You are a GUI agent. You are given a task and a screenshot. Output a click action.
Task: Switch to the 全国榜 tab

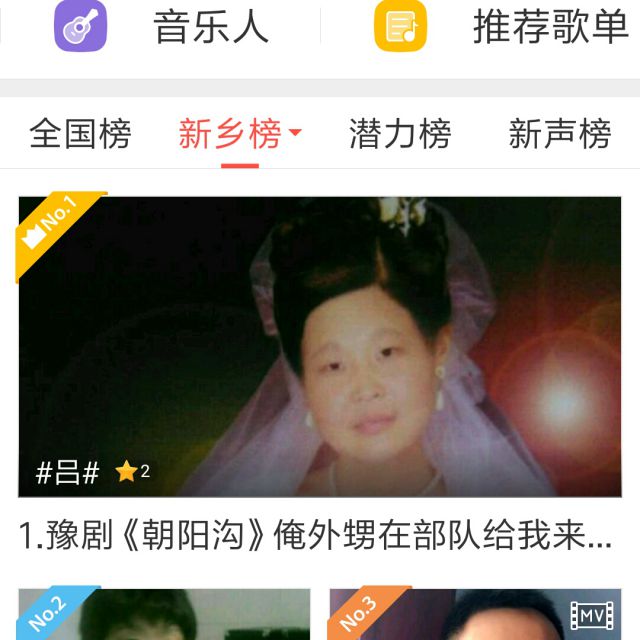80,134
